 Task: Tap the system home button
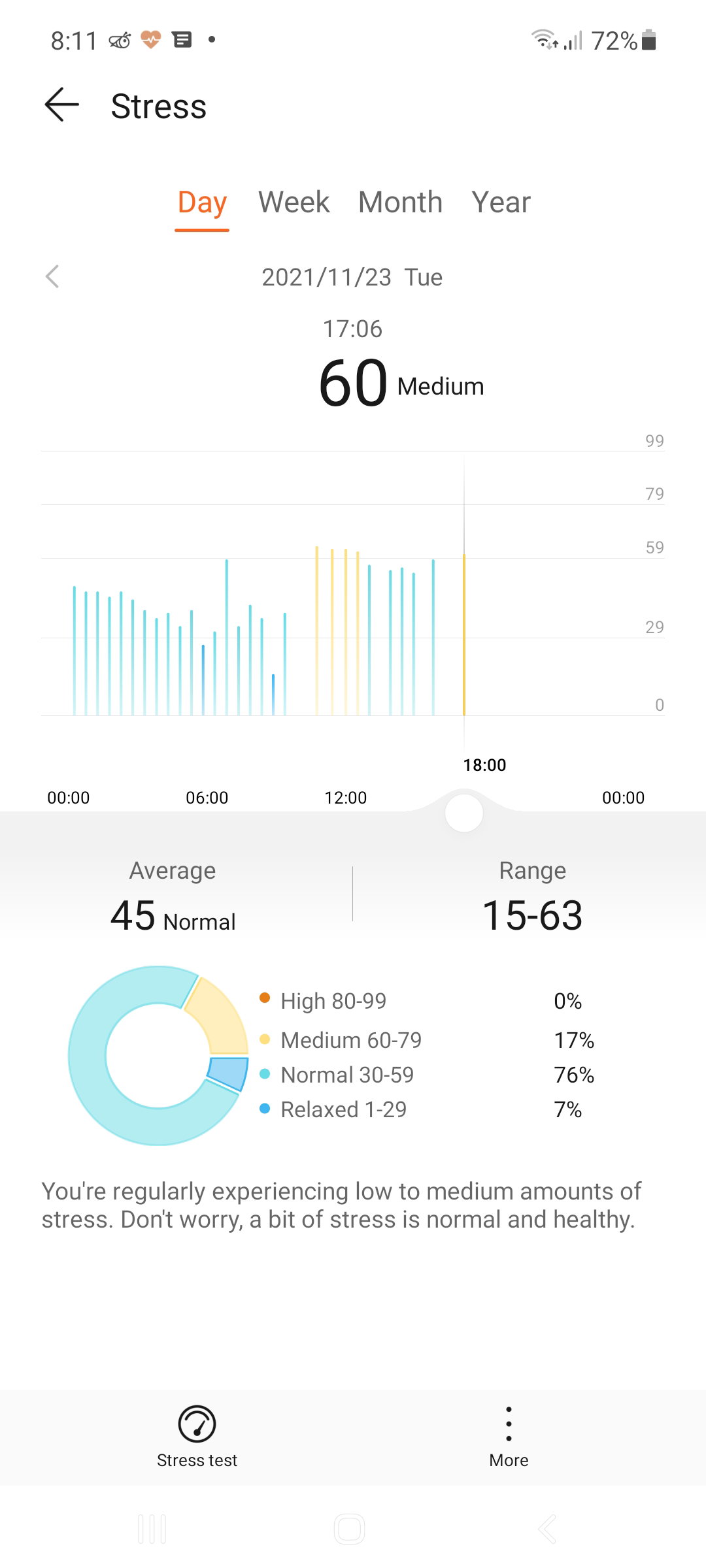click(349, 1529)
